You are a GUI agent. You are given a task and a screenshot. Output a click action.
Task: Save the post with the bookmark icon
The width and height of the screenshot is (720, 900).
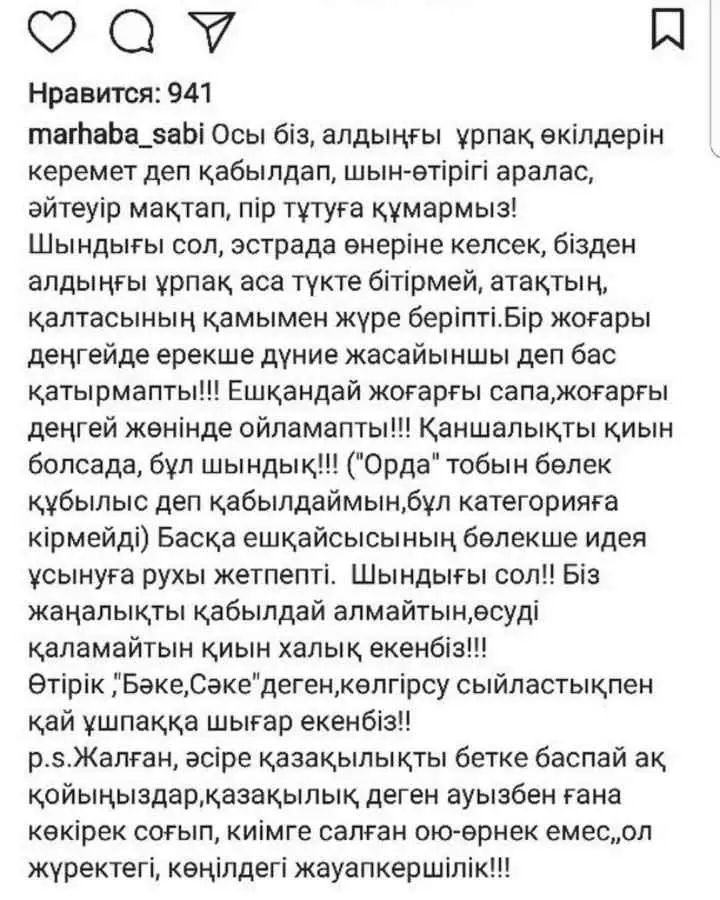667,30
